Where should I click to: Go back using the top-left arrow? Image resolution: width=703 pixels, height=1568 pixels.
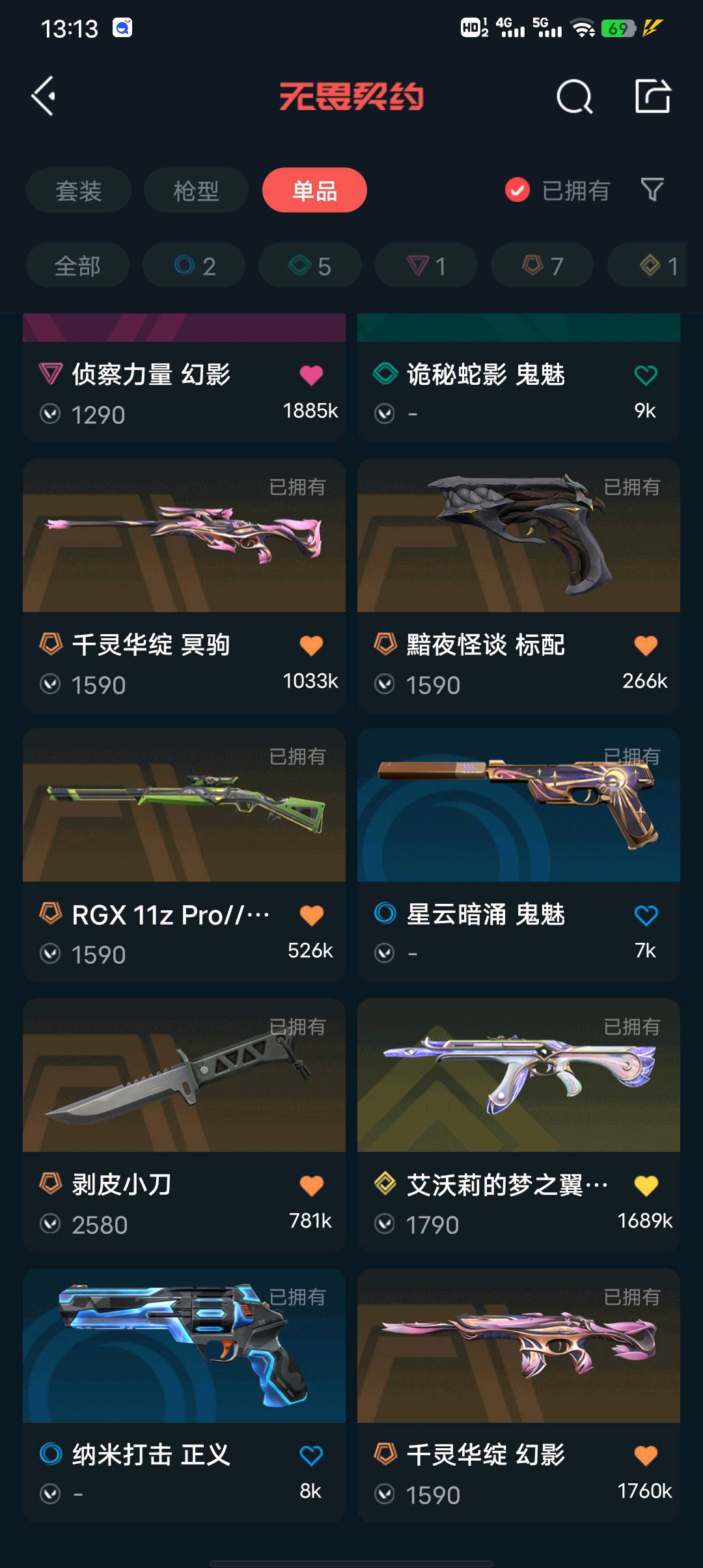pyautogui.click(x=44, y=96)
